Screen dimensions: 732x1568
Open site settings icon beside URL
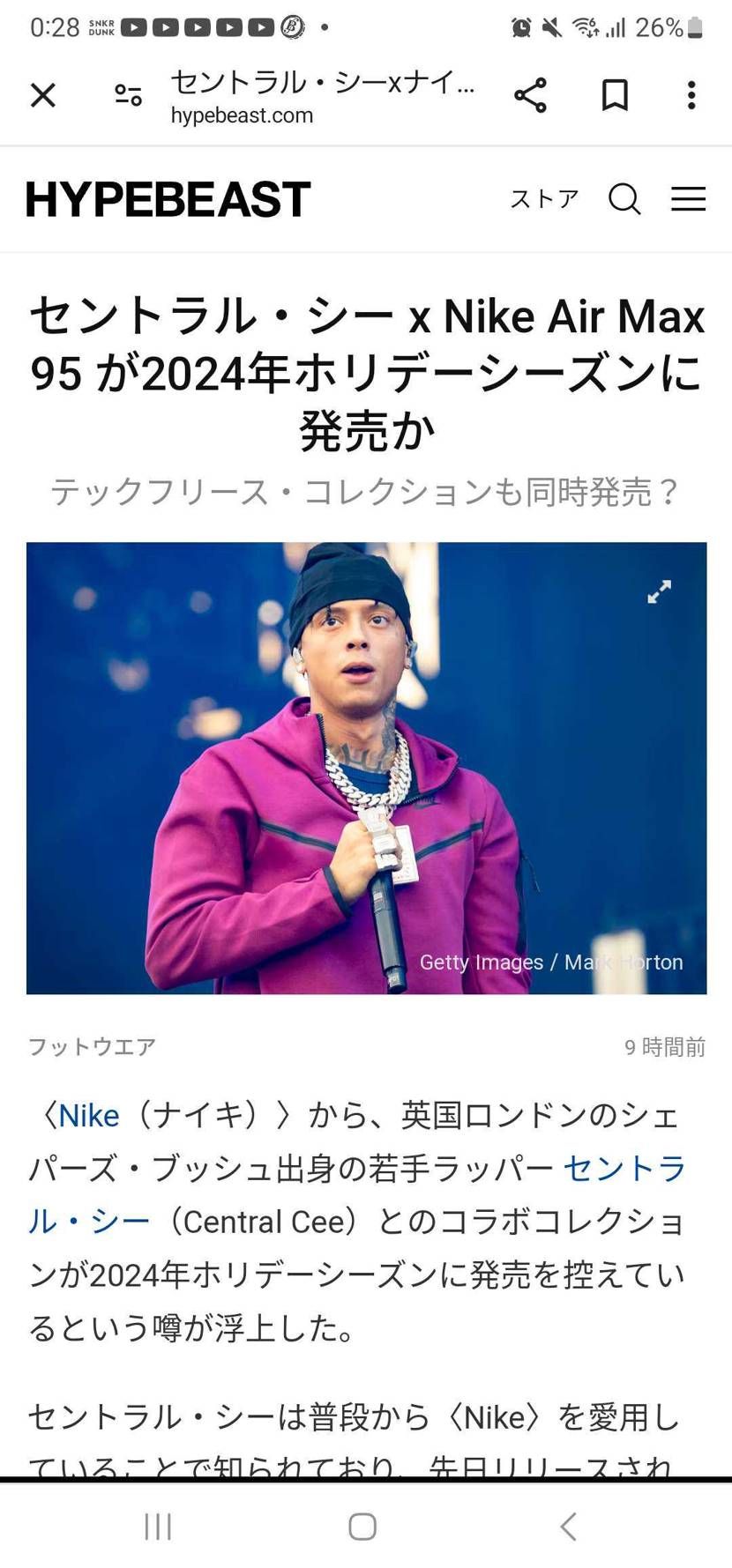click(128, 95)
